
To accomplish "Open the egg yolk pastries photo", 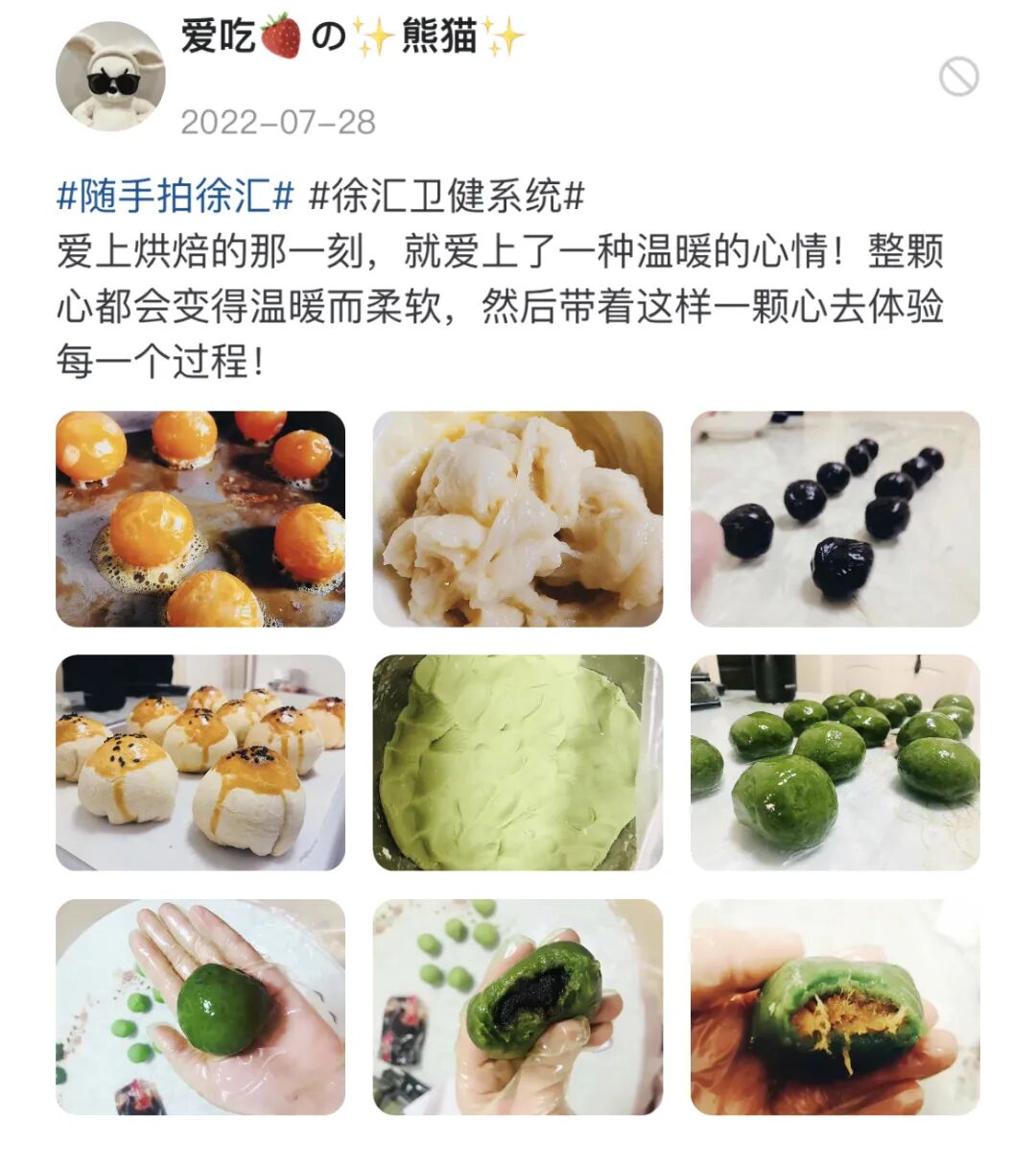I will [x=200, y=763].
